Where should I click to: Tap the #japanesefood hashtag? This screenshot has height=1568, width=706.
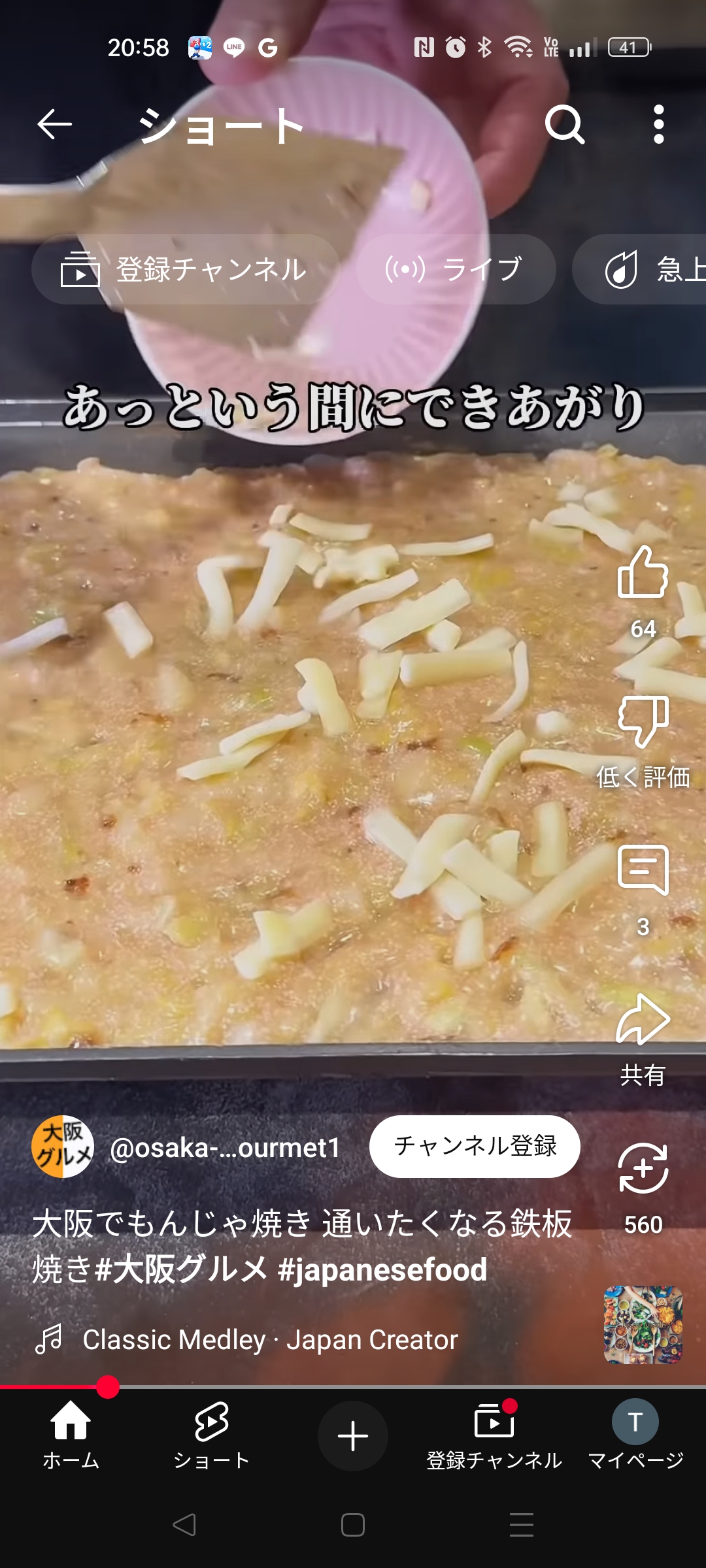382,1269
